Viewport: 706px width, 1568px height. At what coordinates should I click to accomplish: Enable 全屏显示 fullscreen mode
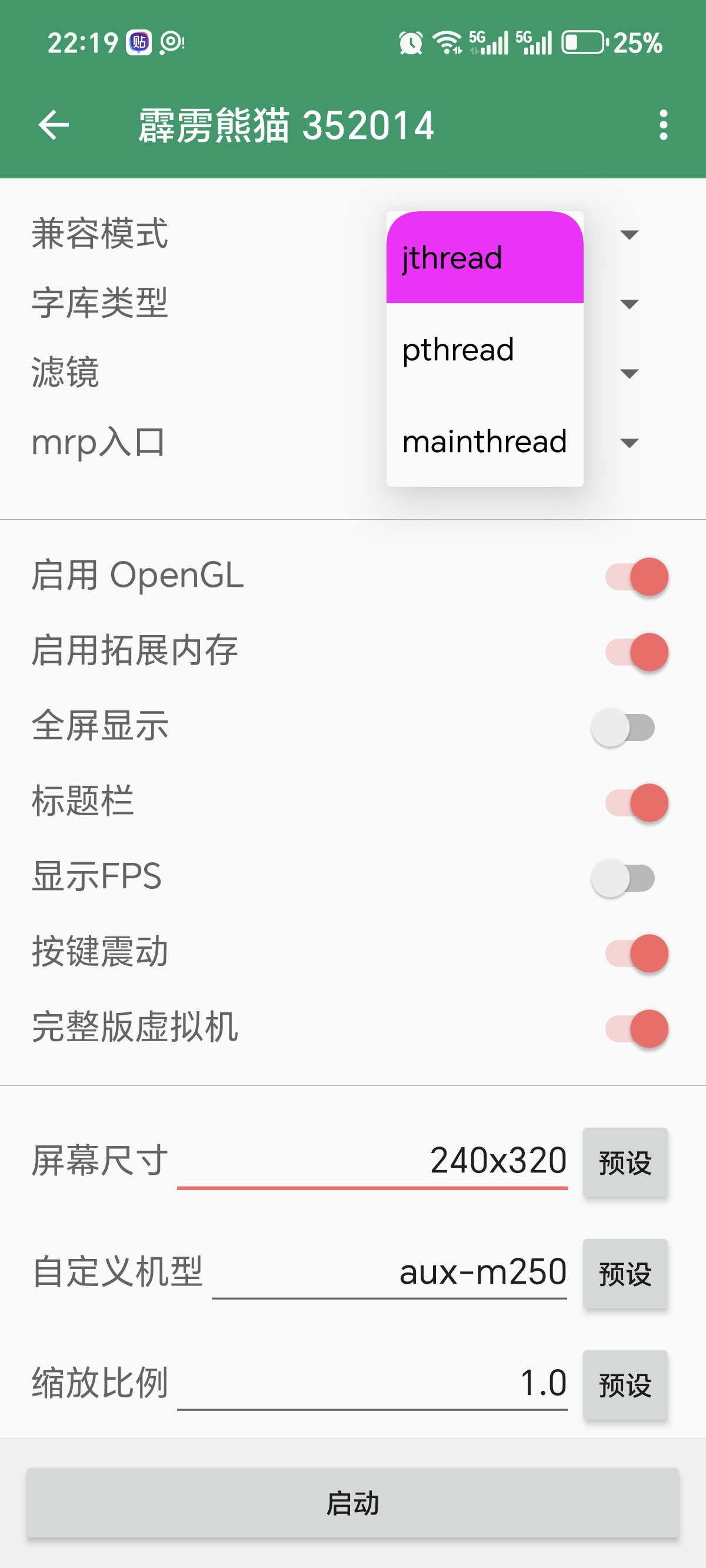(623, 727)
